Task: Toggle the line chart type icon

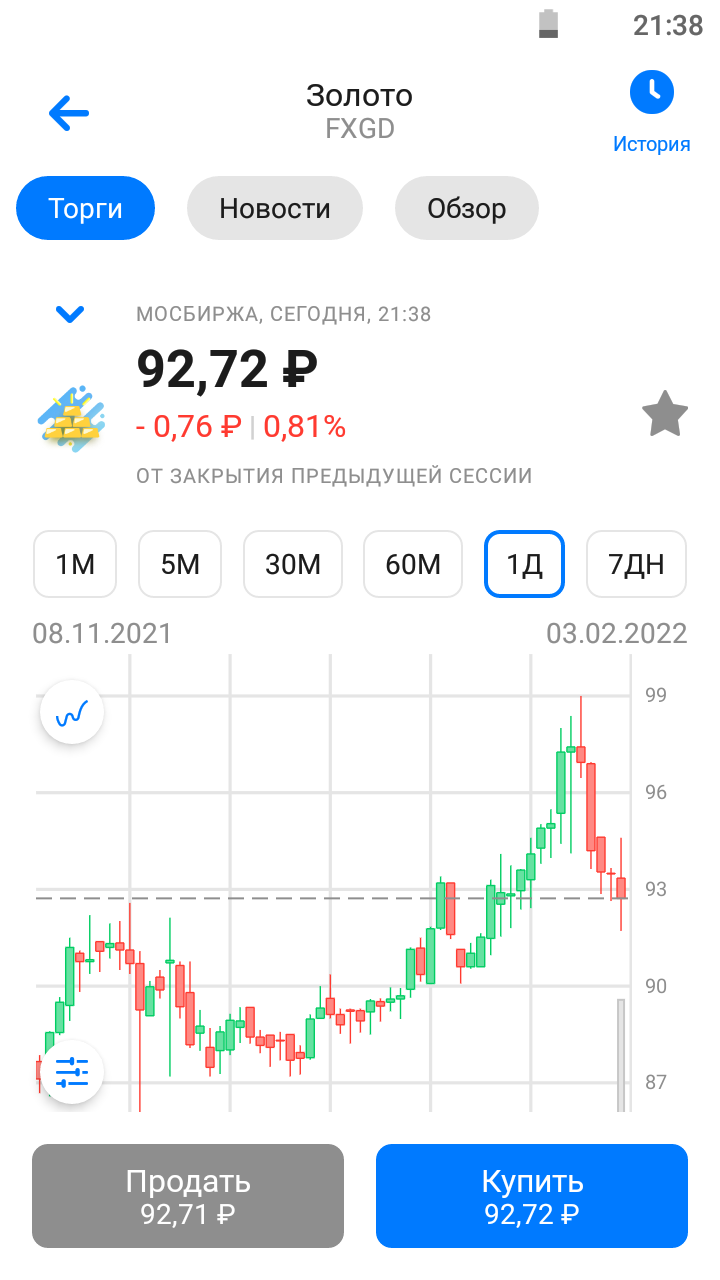Action: [72, 711]
